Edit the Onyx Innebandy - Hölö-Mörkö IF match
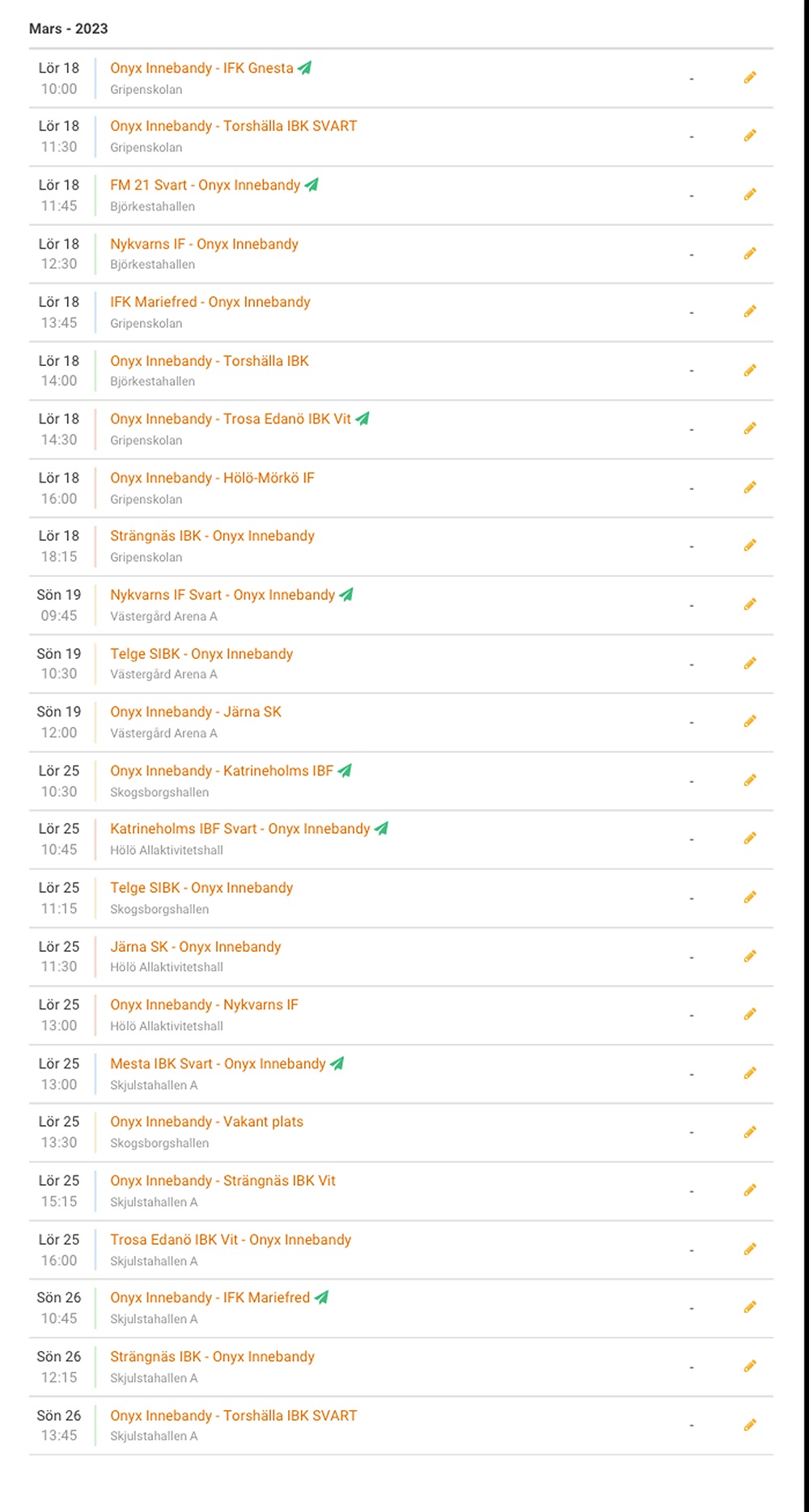 (x=750, y=487)
